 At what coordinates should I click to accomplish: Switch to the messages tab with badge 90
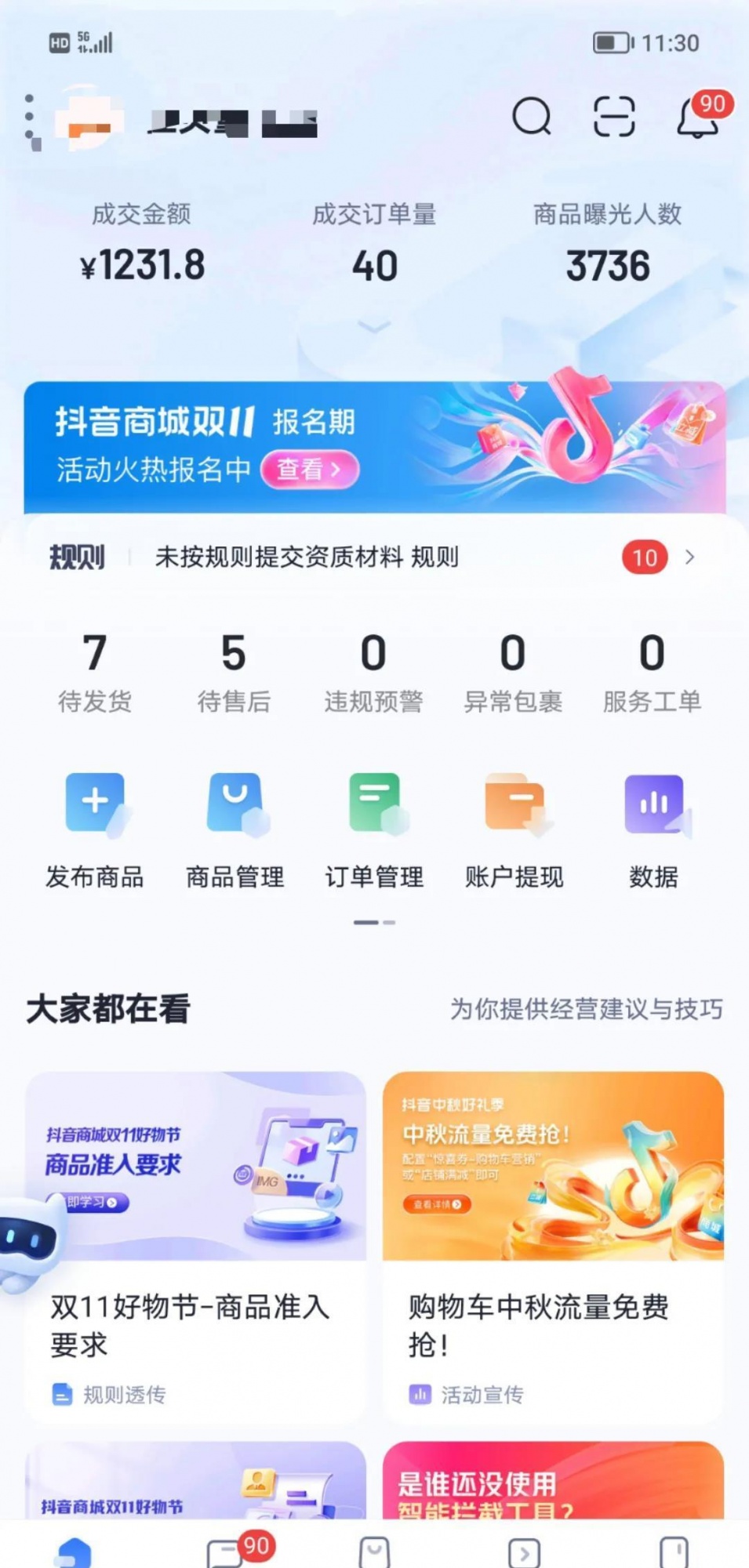[226, 1552]
